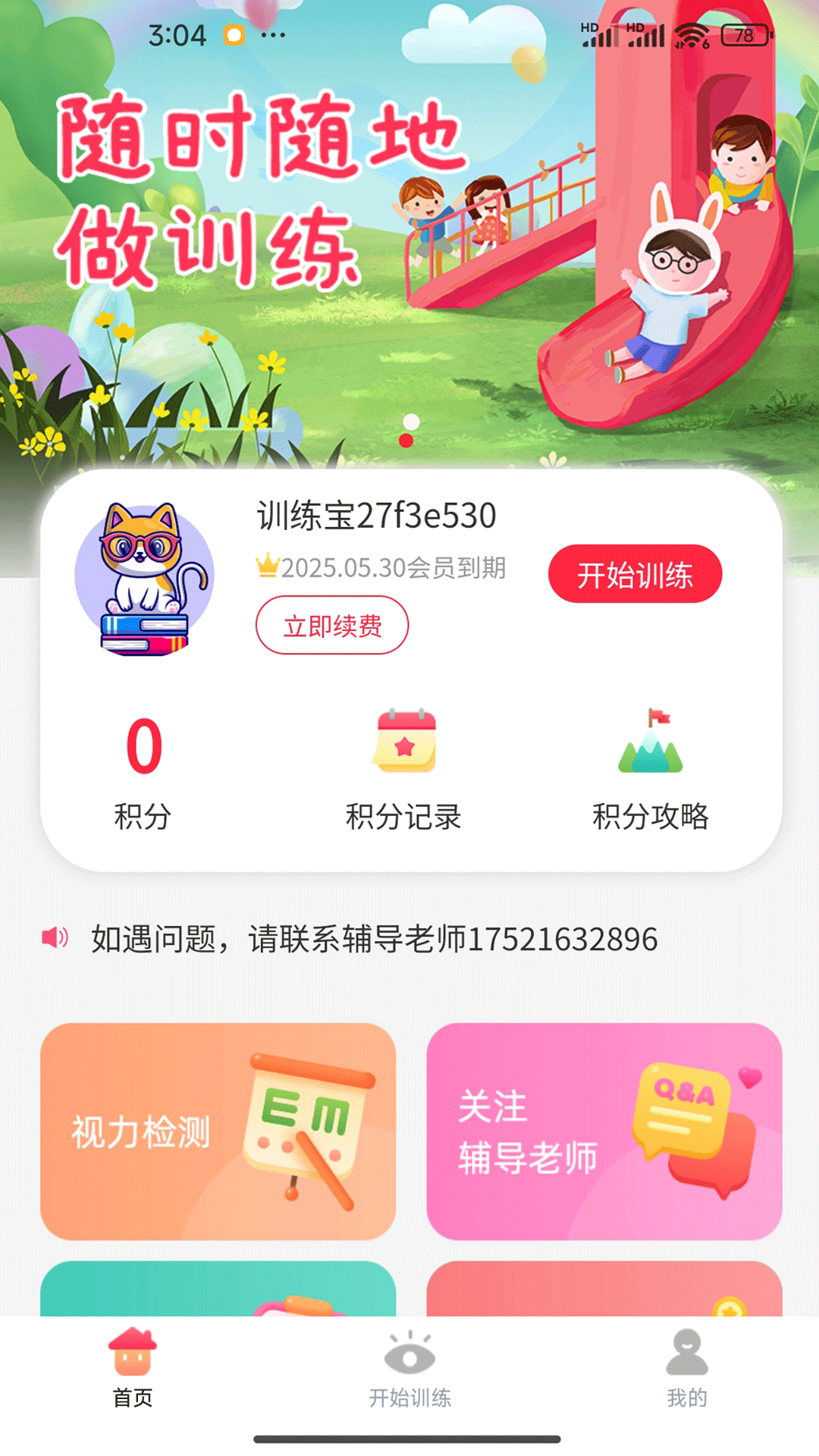Click the battery level indicator
The width and height of the screenshot is (819, 1456).
coord(744,33)
